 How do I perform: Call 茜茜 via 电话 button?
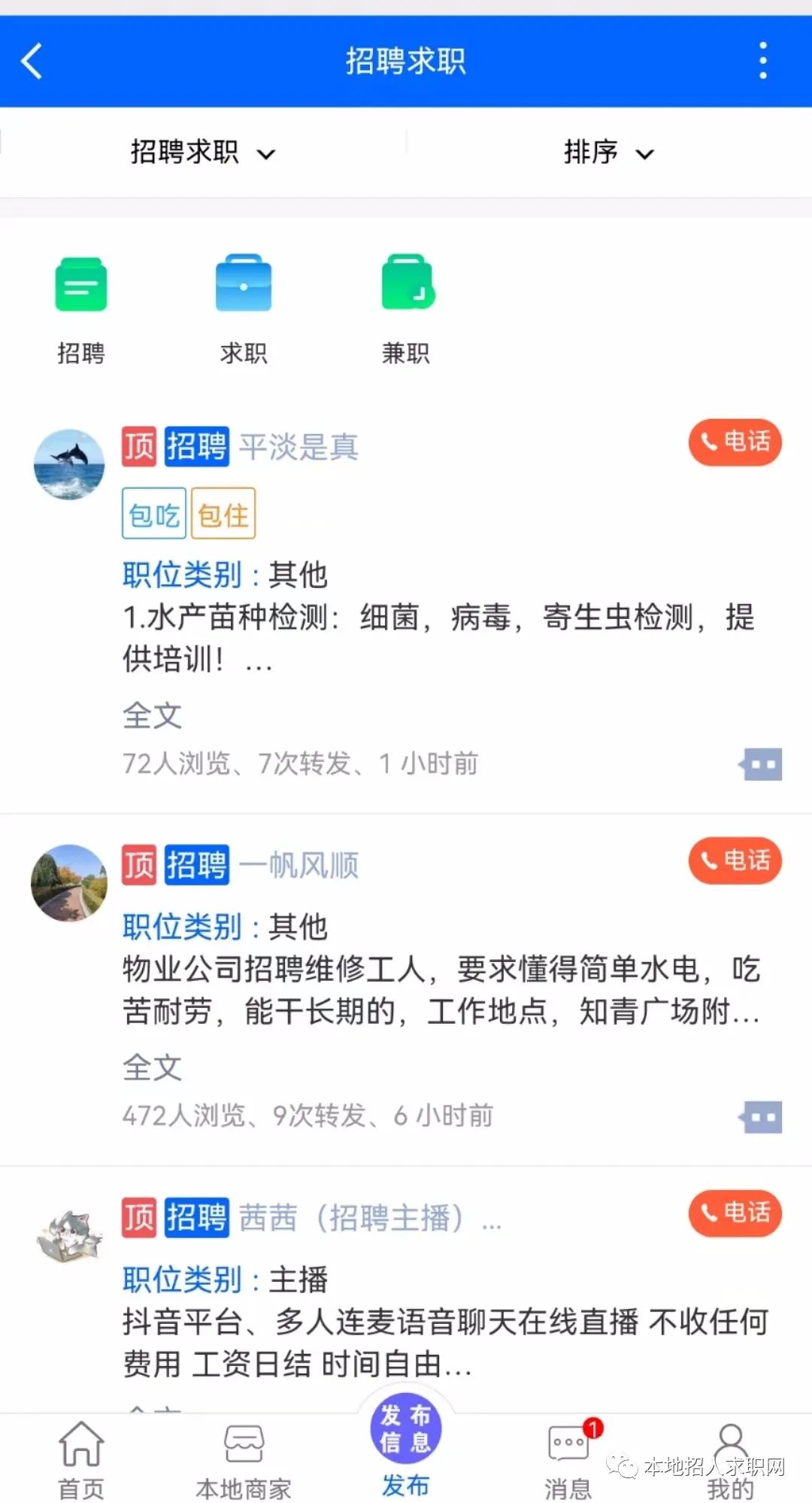735,1212
